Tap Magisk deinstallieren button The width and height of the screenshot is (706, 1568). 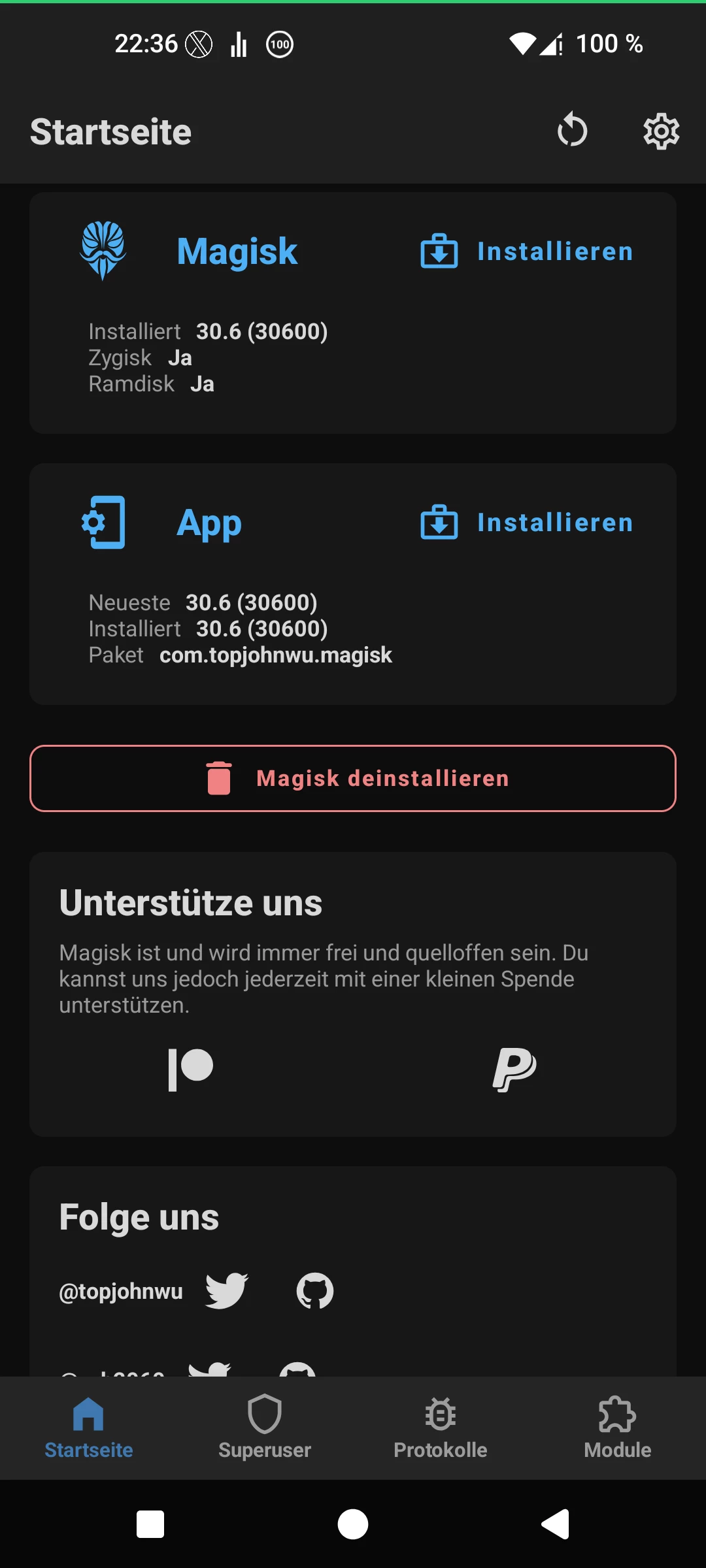[353, 778]
